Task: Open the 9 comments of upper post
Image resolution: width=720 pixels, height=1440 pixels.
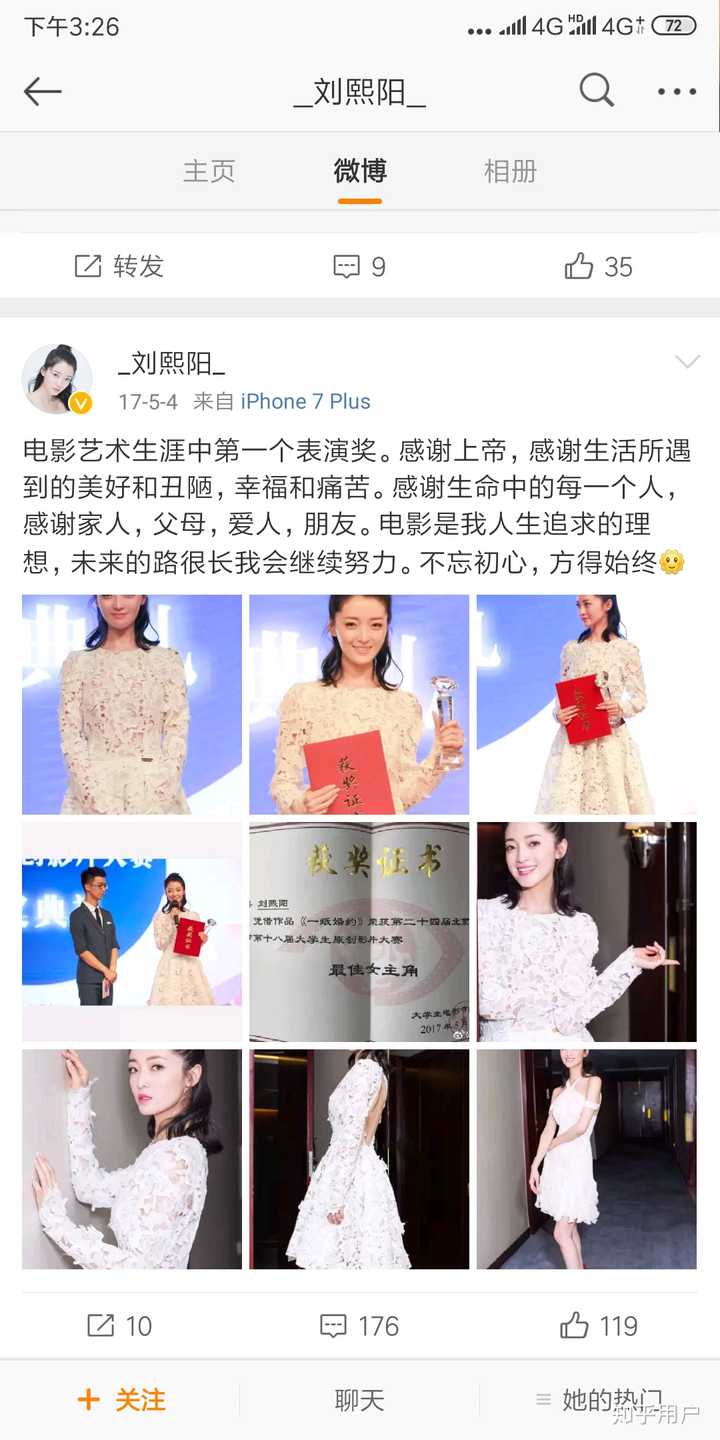Action: click(x=359, y=266)
